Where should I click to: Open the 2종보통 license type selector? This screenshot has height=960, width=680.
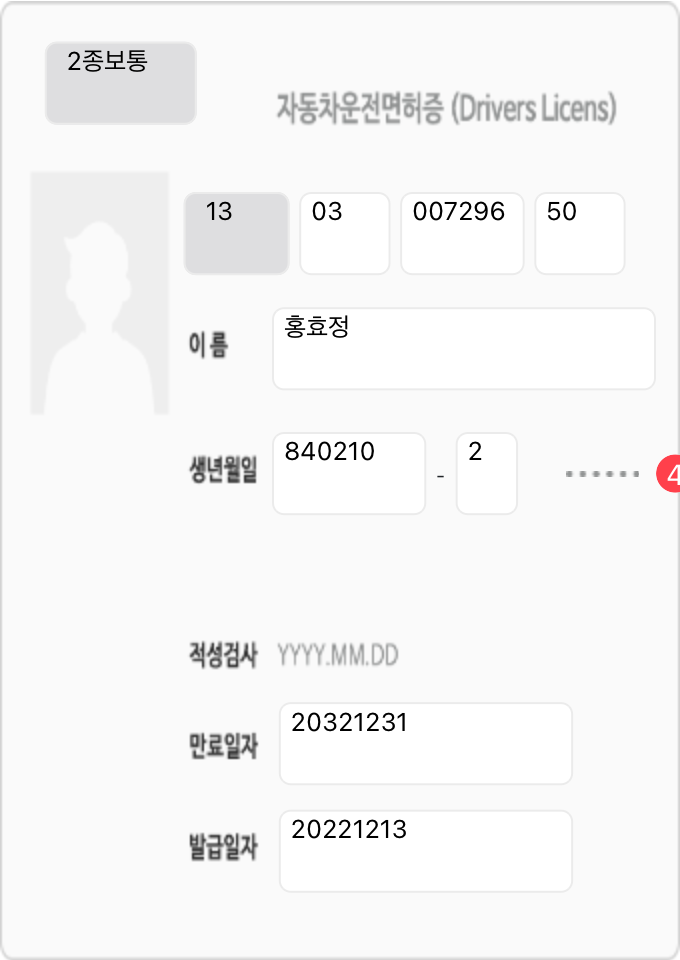[x=120, y=83]
